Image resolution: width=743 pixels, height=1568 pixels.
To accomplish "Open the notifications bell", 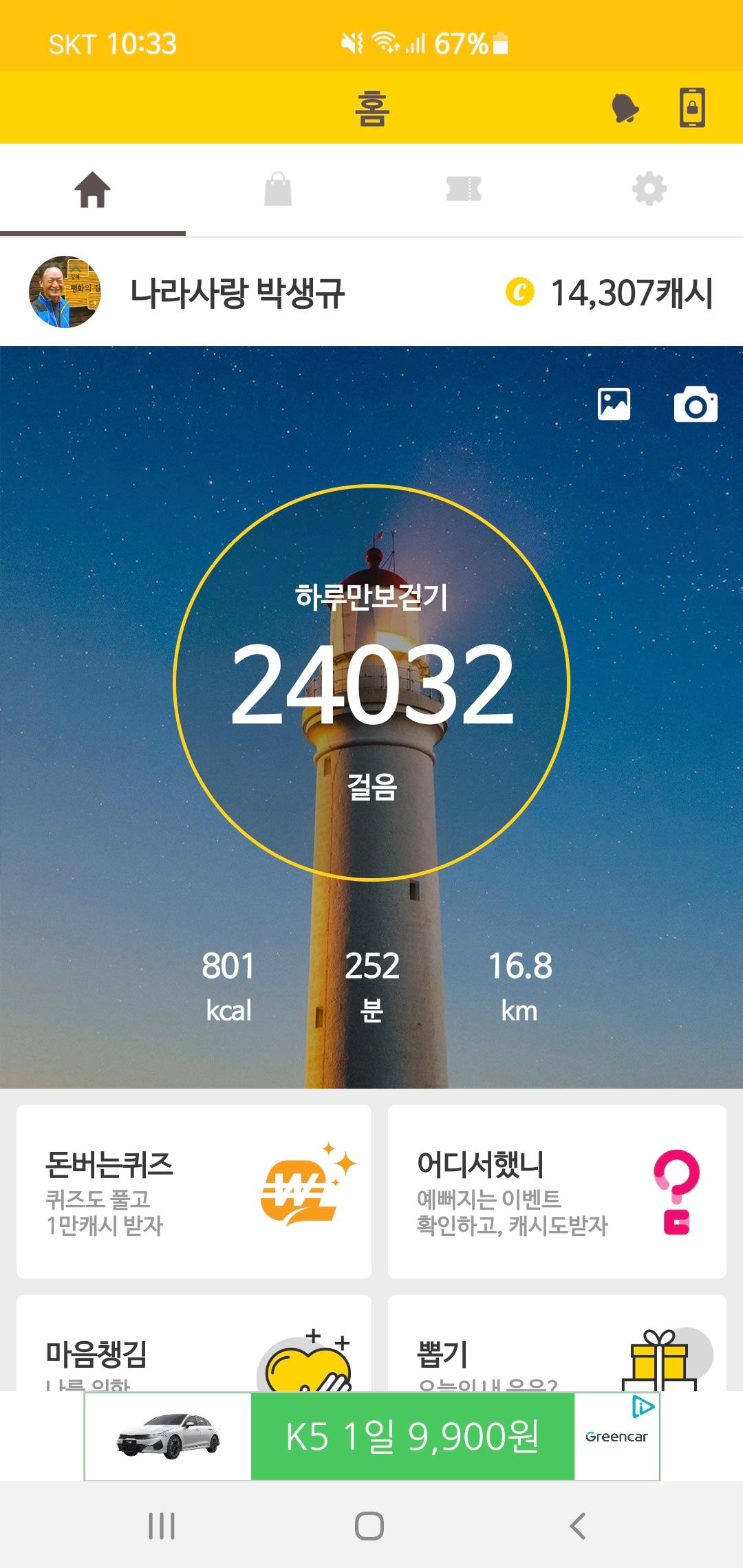I will pos(625,109).
